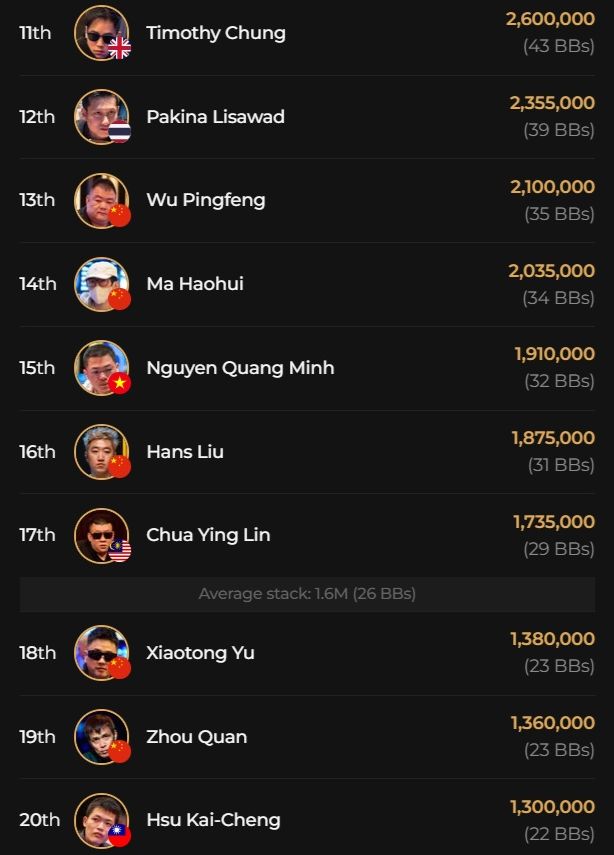The width and height of the screenshot is (614, 855).
Task: View Hans Liu's player entry
Action: pyautogui.click(x=185, y=452)
